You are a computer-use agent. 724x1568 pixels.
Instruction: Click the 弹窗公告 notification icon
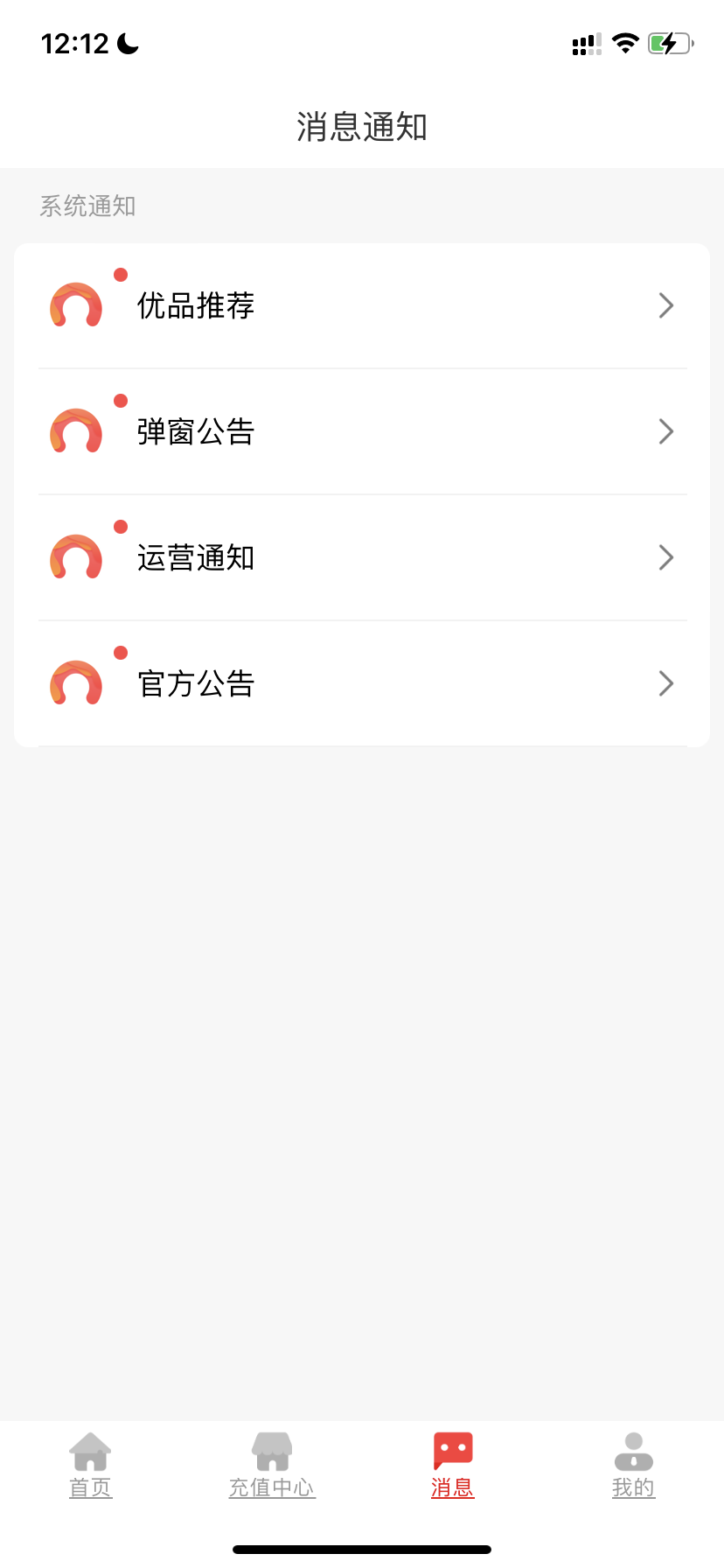coord(76,431)
